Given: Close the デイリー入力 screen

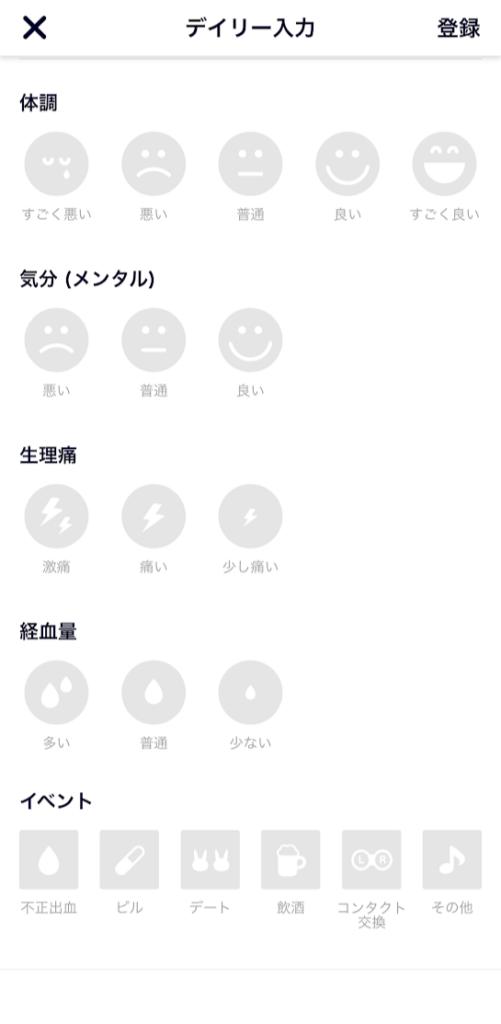Looking at the screenshot, I should (35, 28).
